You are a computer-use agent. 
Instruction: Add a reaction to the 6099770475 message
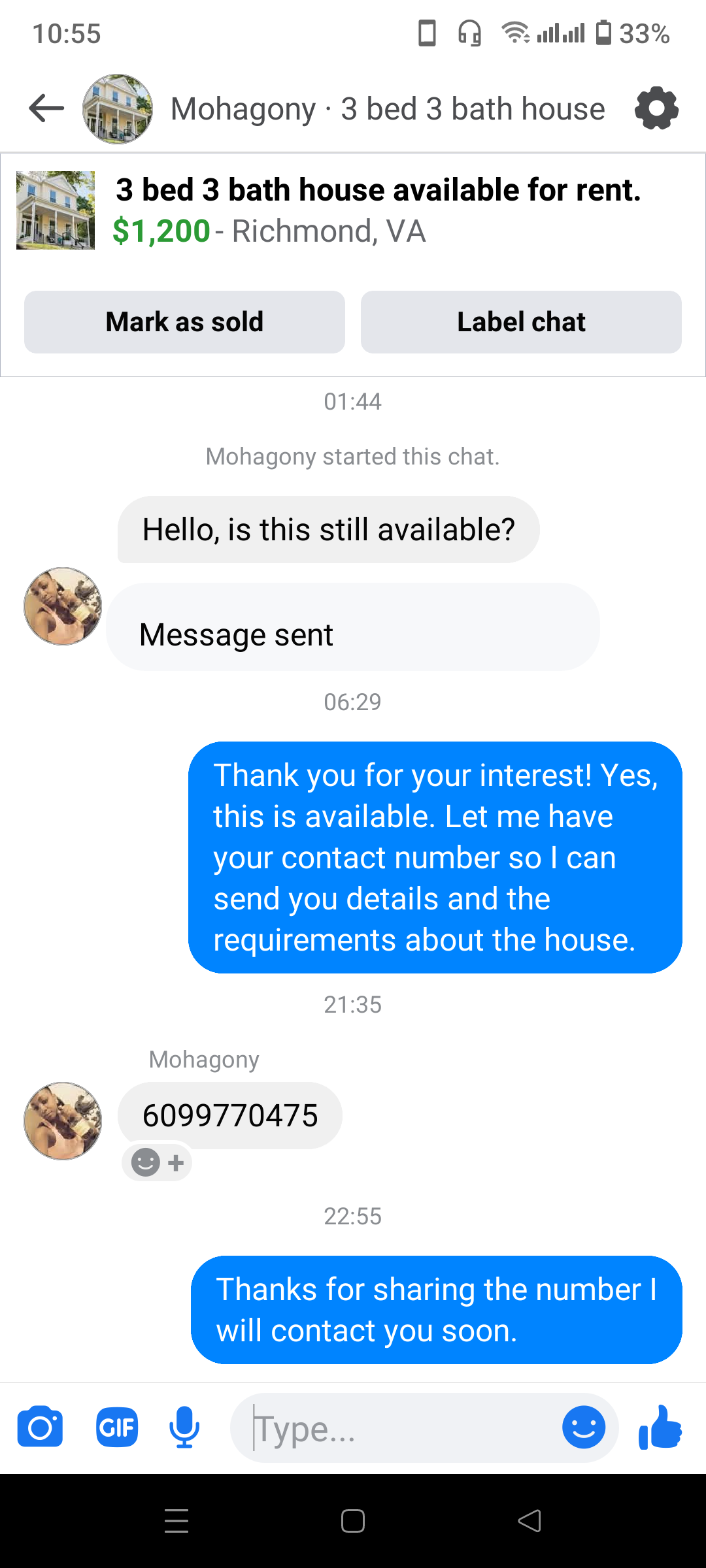click(157, 1162)
